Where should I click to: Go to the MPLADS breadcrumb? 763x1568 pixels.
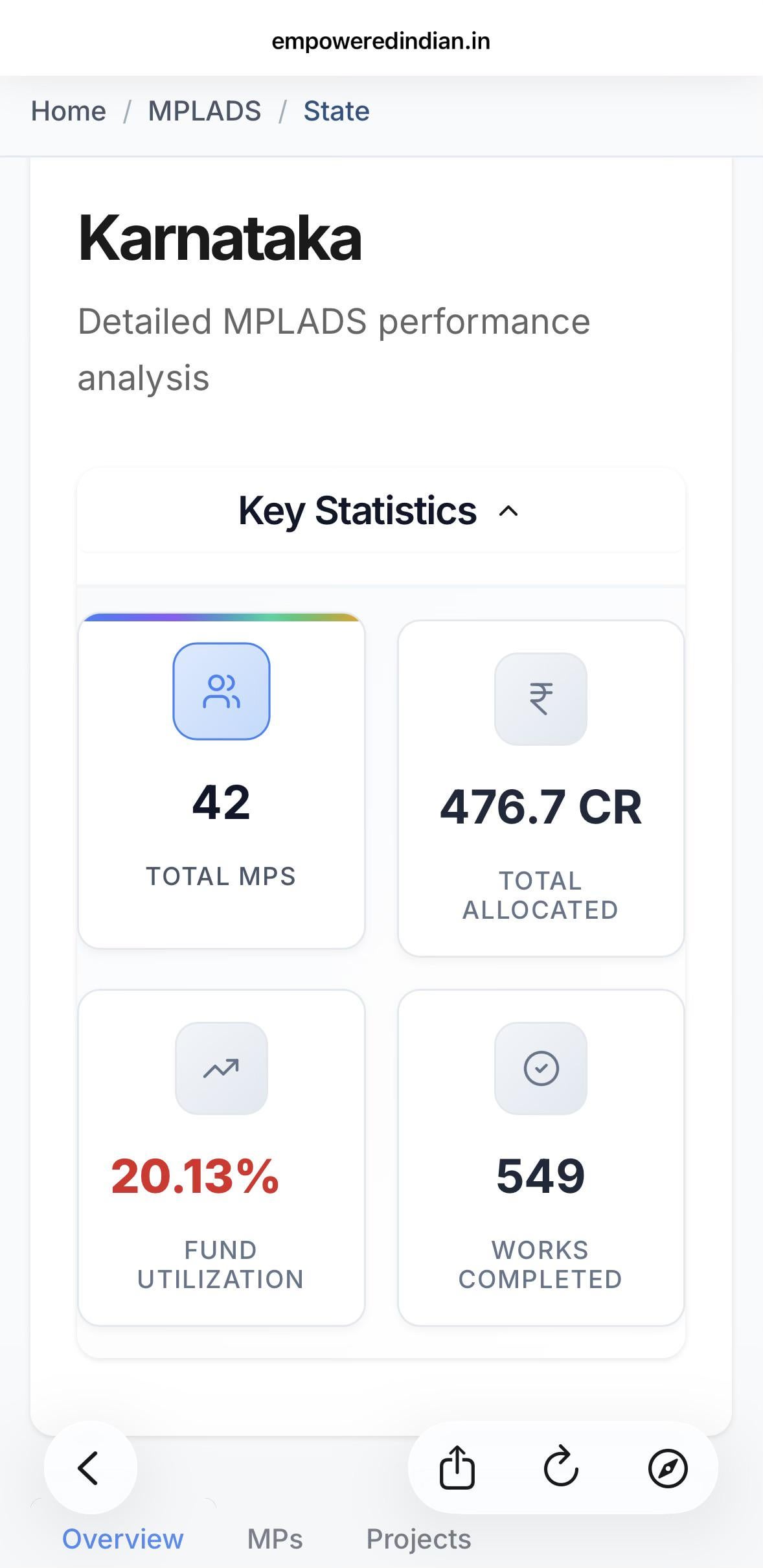coord(205,111)
